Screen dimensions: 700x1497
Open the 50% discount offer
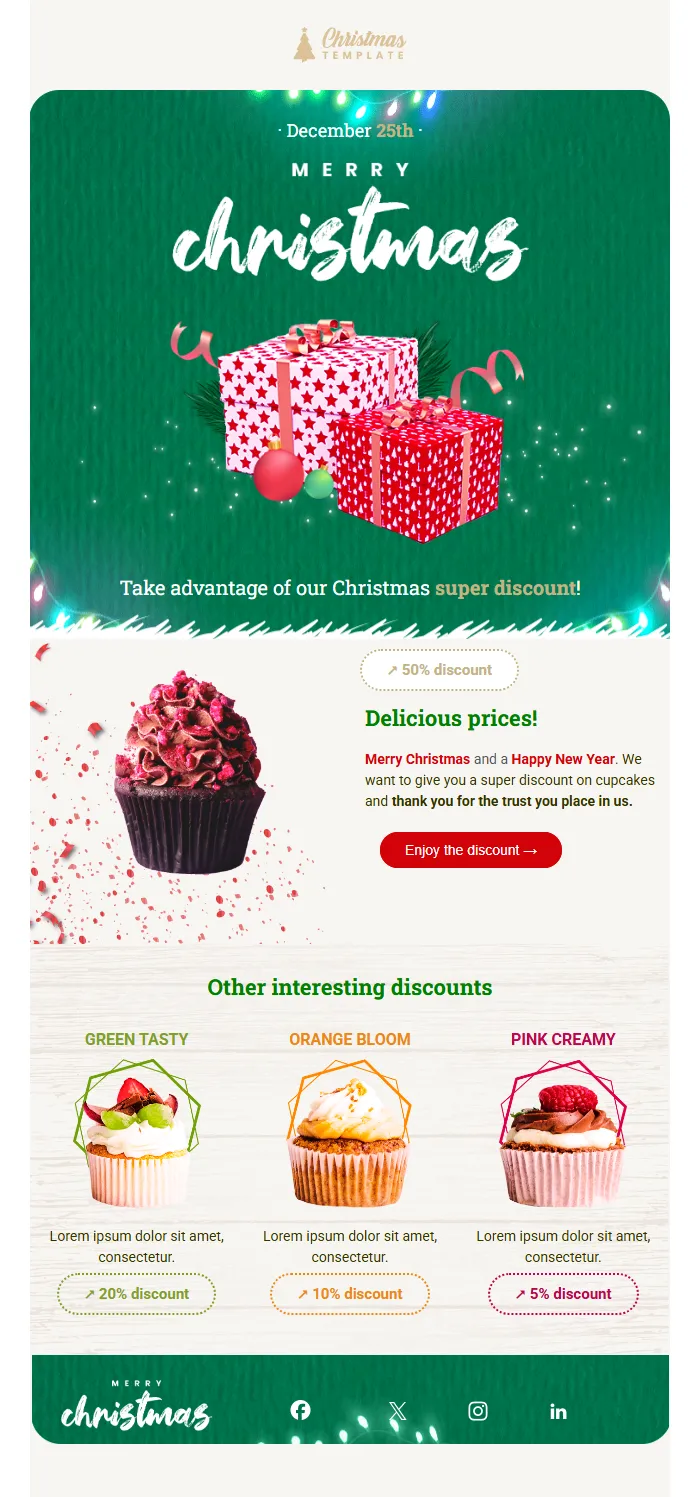click(439, 670)
